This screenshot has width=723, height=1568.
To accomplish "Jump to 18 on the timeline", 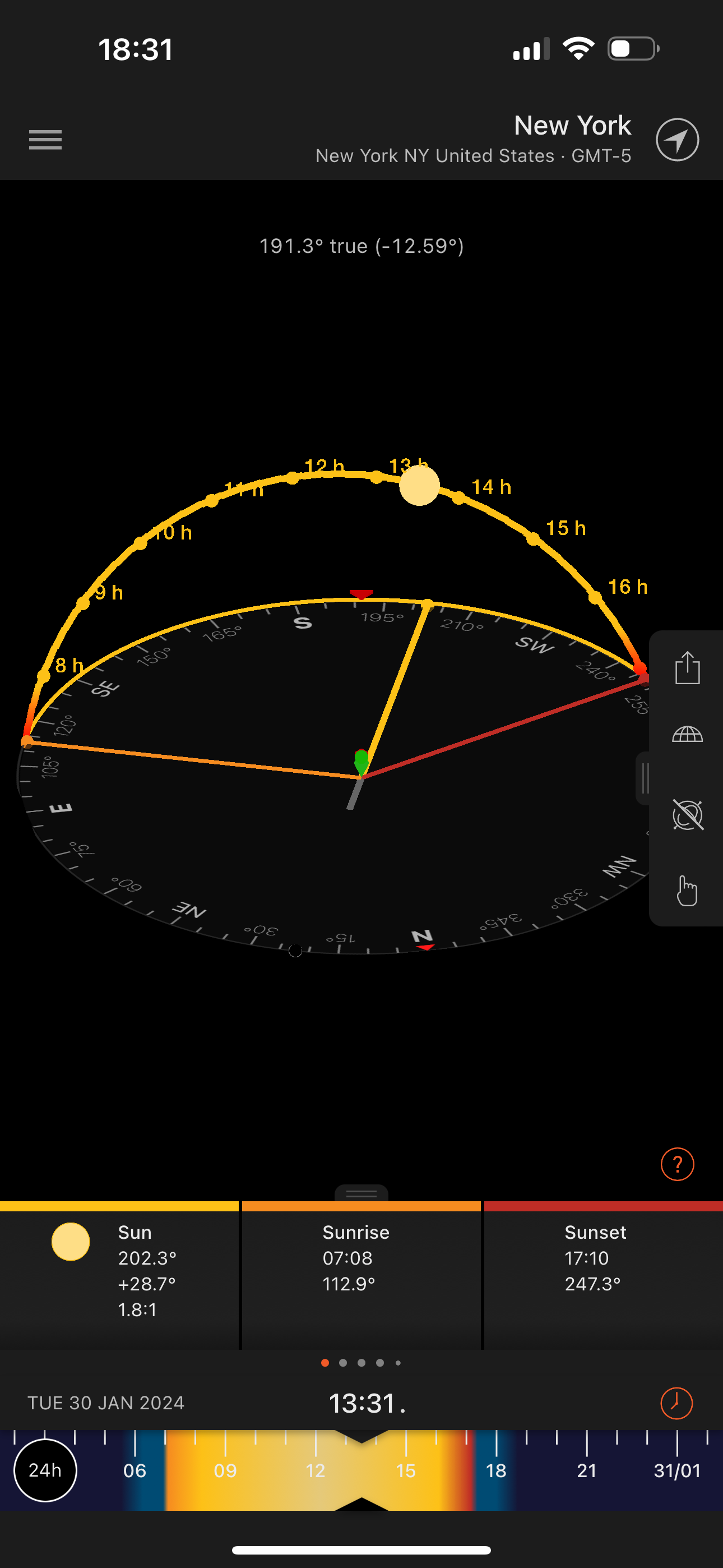I will click(496, 1470).
